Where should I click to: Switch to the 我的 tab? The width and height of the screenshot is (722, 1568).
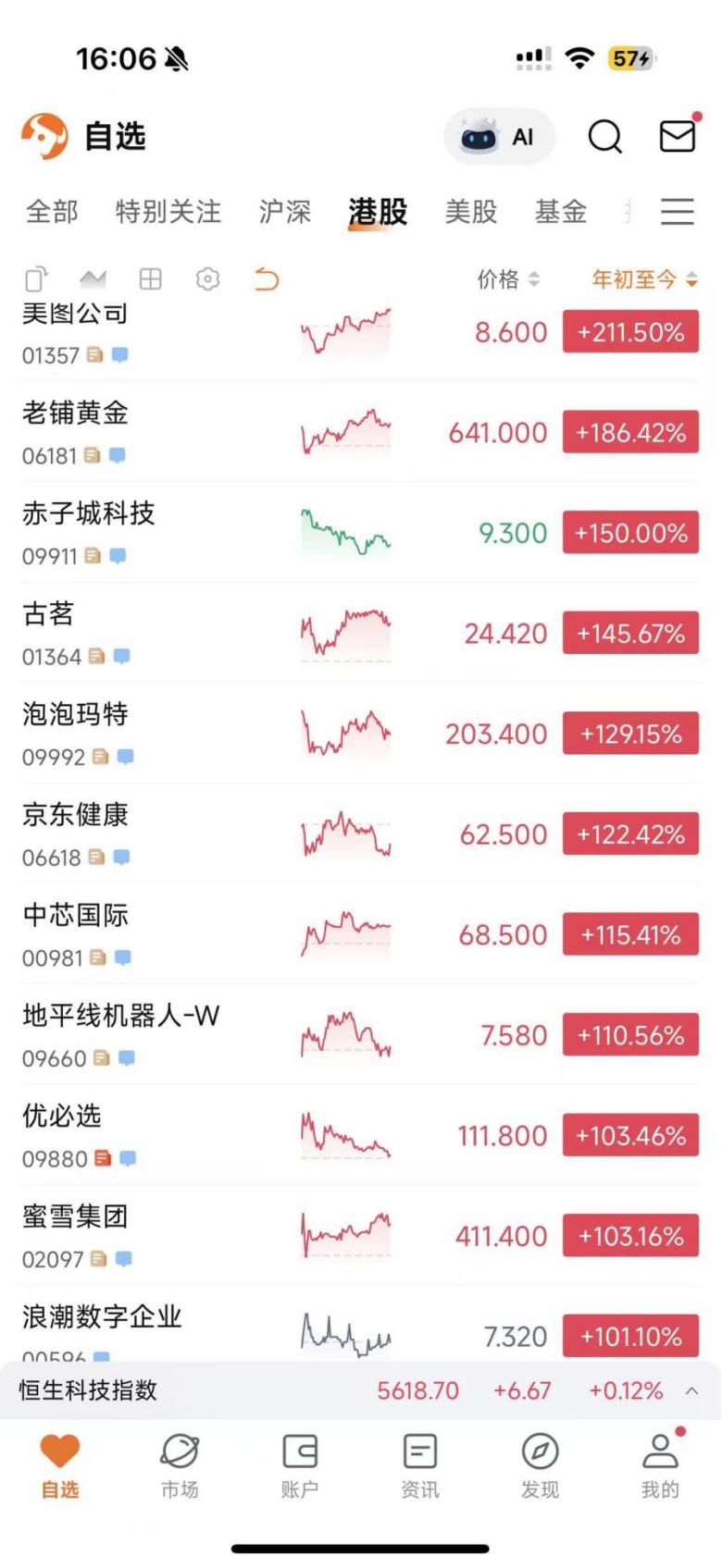click(x=660, y=1465)
